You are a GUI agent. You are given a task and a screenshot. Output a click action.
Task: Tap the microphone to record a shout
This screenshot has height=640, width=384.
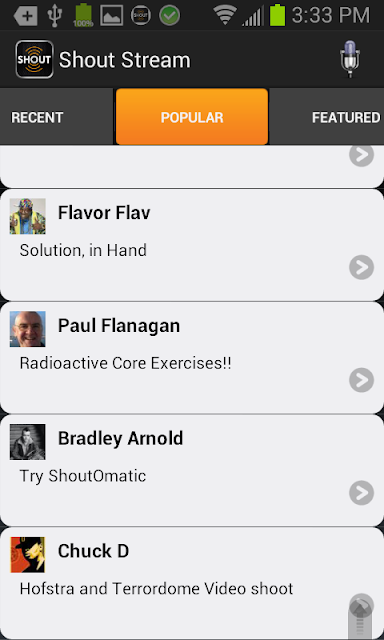(349, 60)
